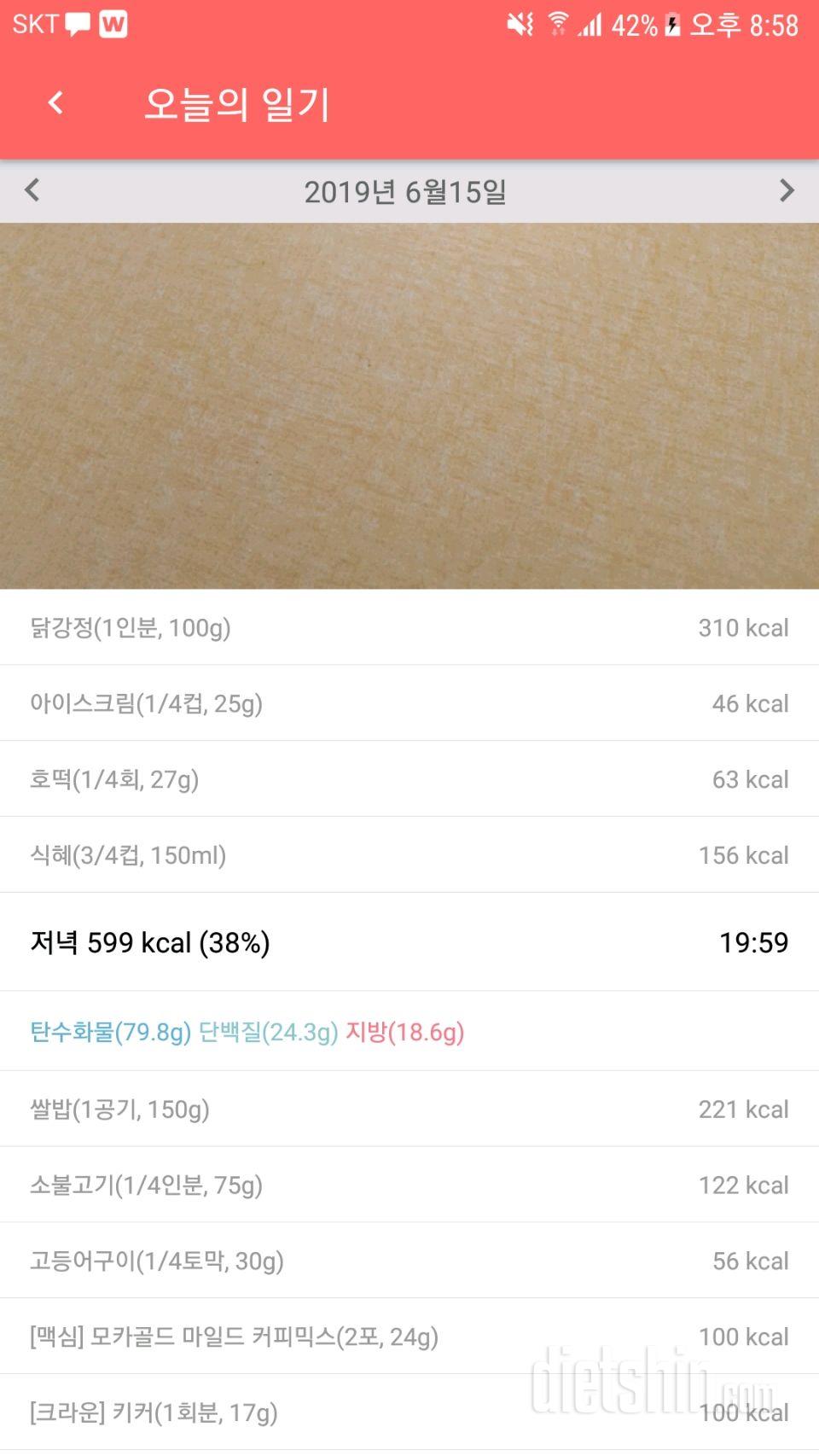This screenshot has height=1456, width=819.
Task: Open the 저녁 599 kcal meal header
Action: tap(409, 943)
